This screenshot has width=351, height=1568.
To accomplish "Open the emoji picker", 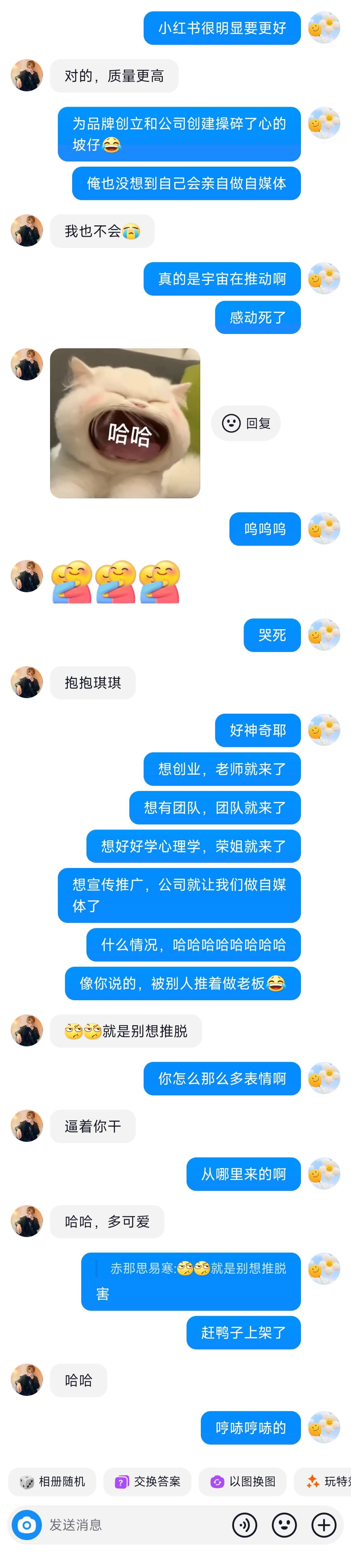I will coord(285,1524).
